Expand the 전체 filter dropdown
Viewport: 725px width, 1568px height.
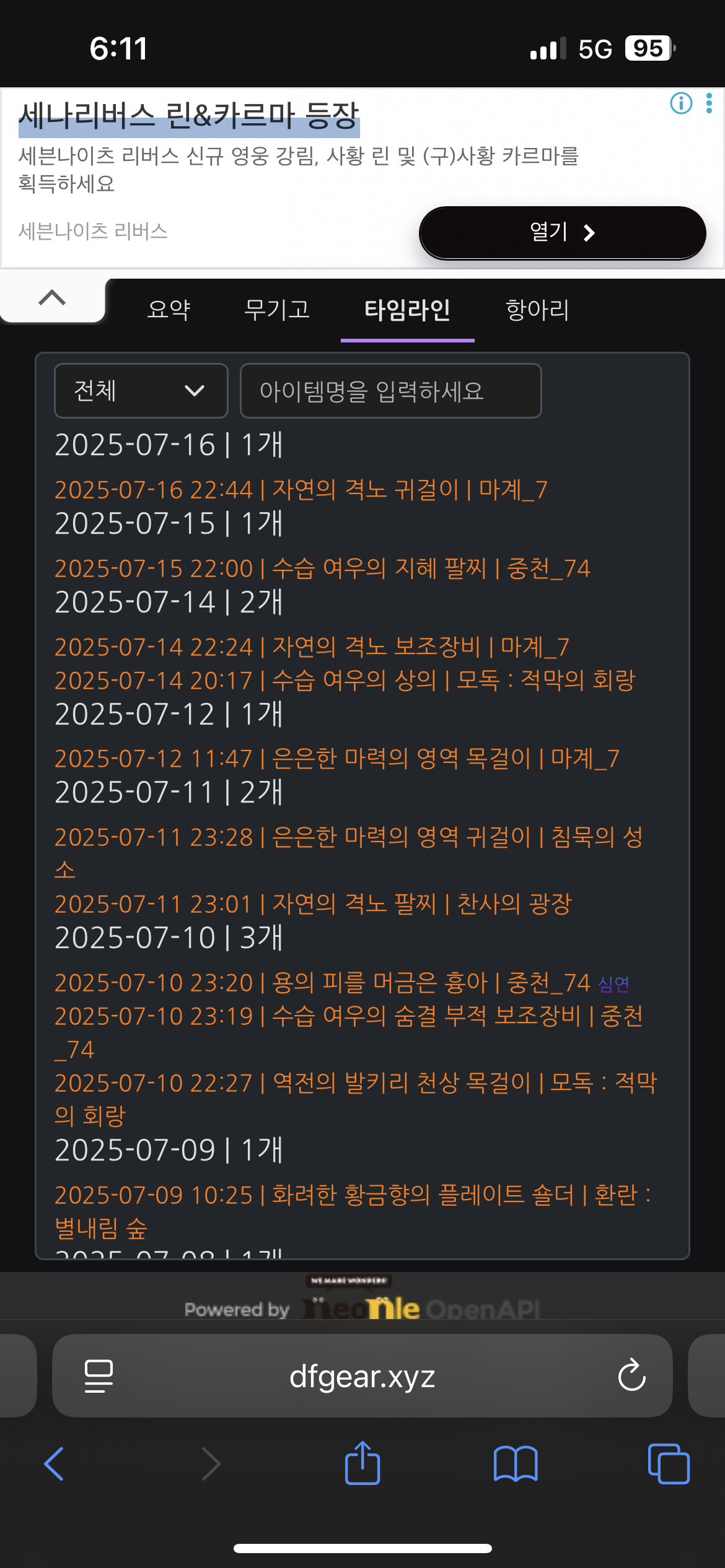pyautogui.click(x=141, y=391)
